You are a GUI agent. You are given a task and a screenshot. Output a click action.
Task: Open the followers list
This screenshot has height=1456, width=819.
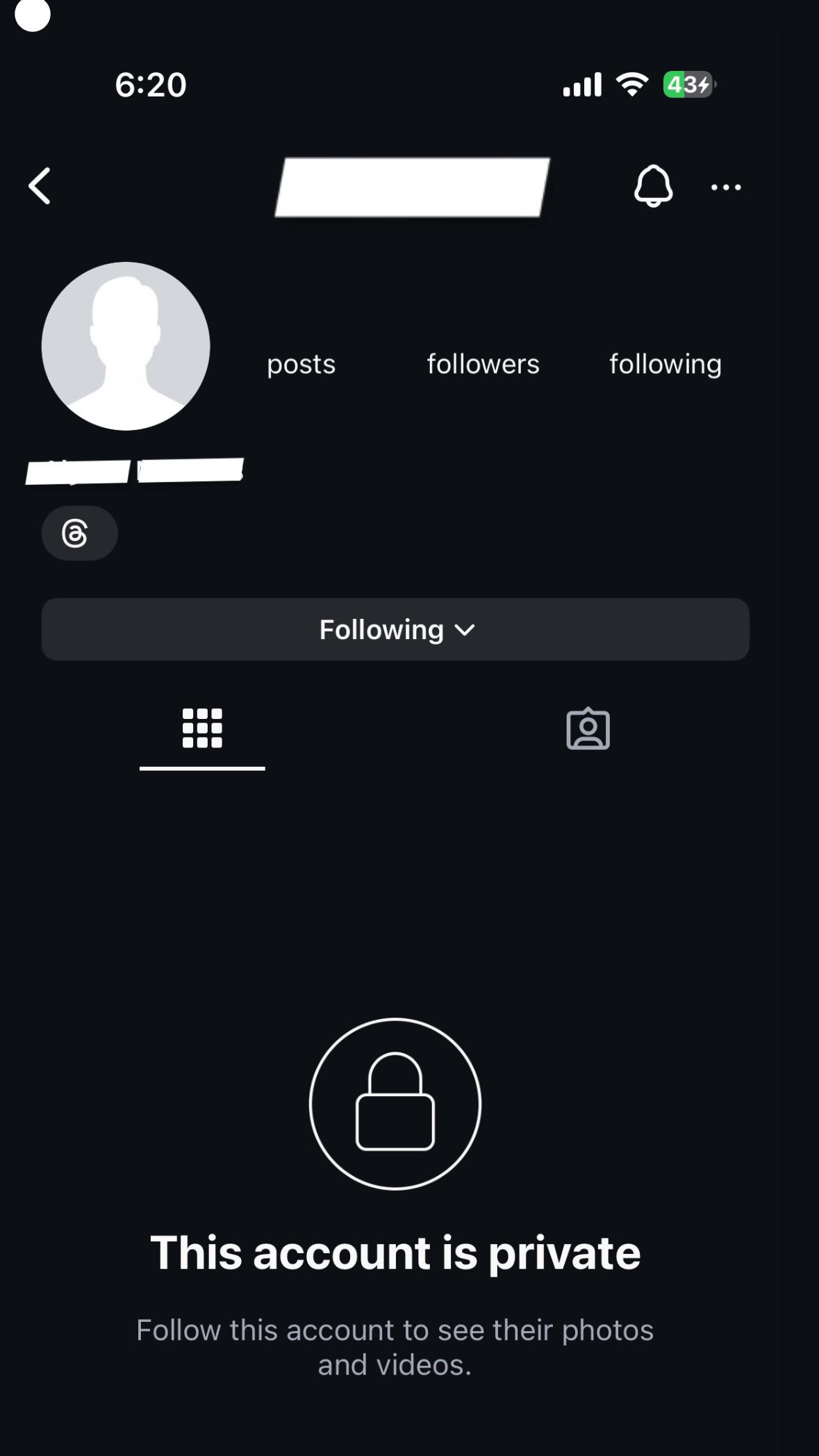point(483,363)
